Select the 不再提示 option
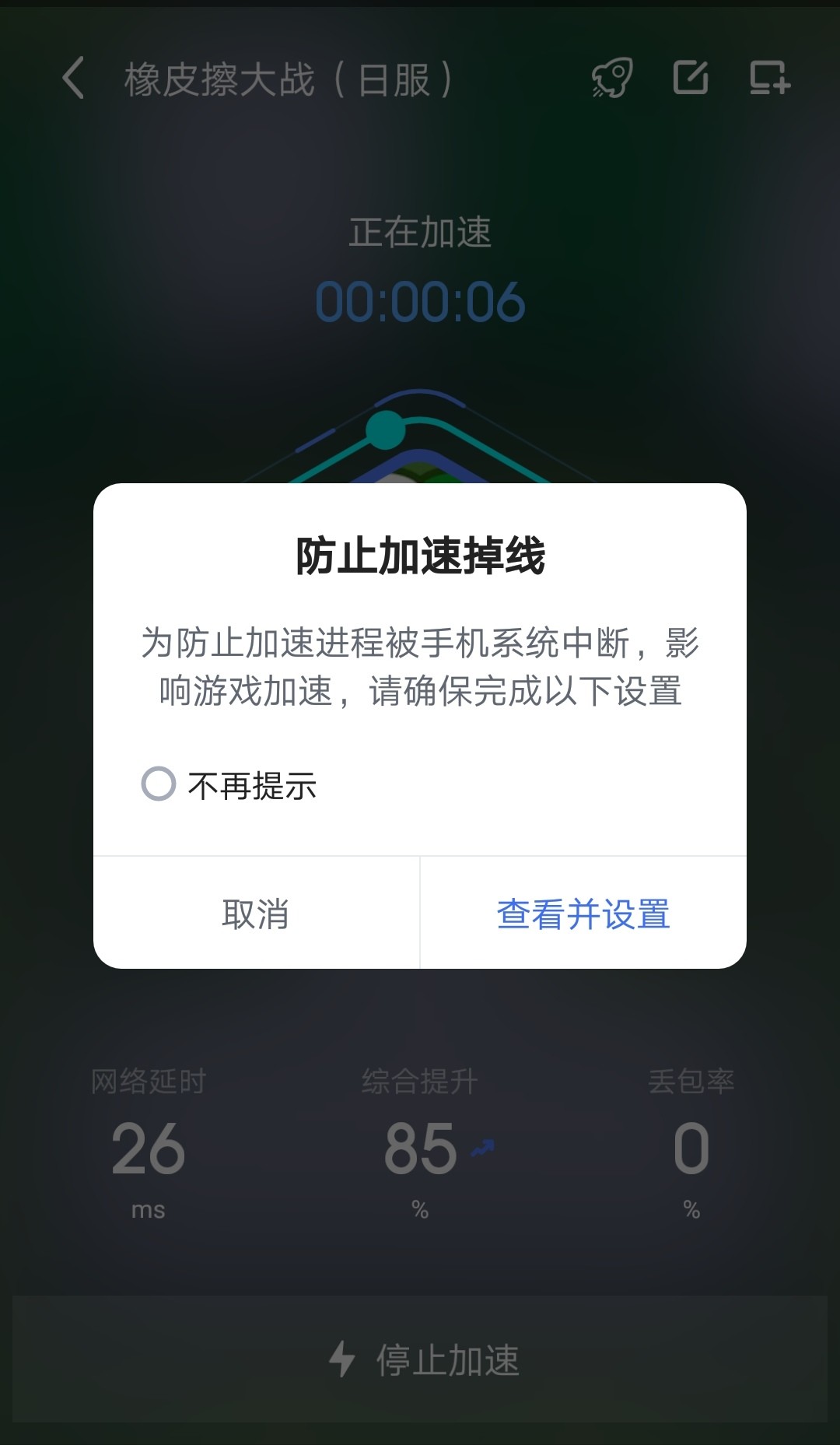The image size is (840, 1445). tap(159, 784)
